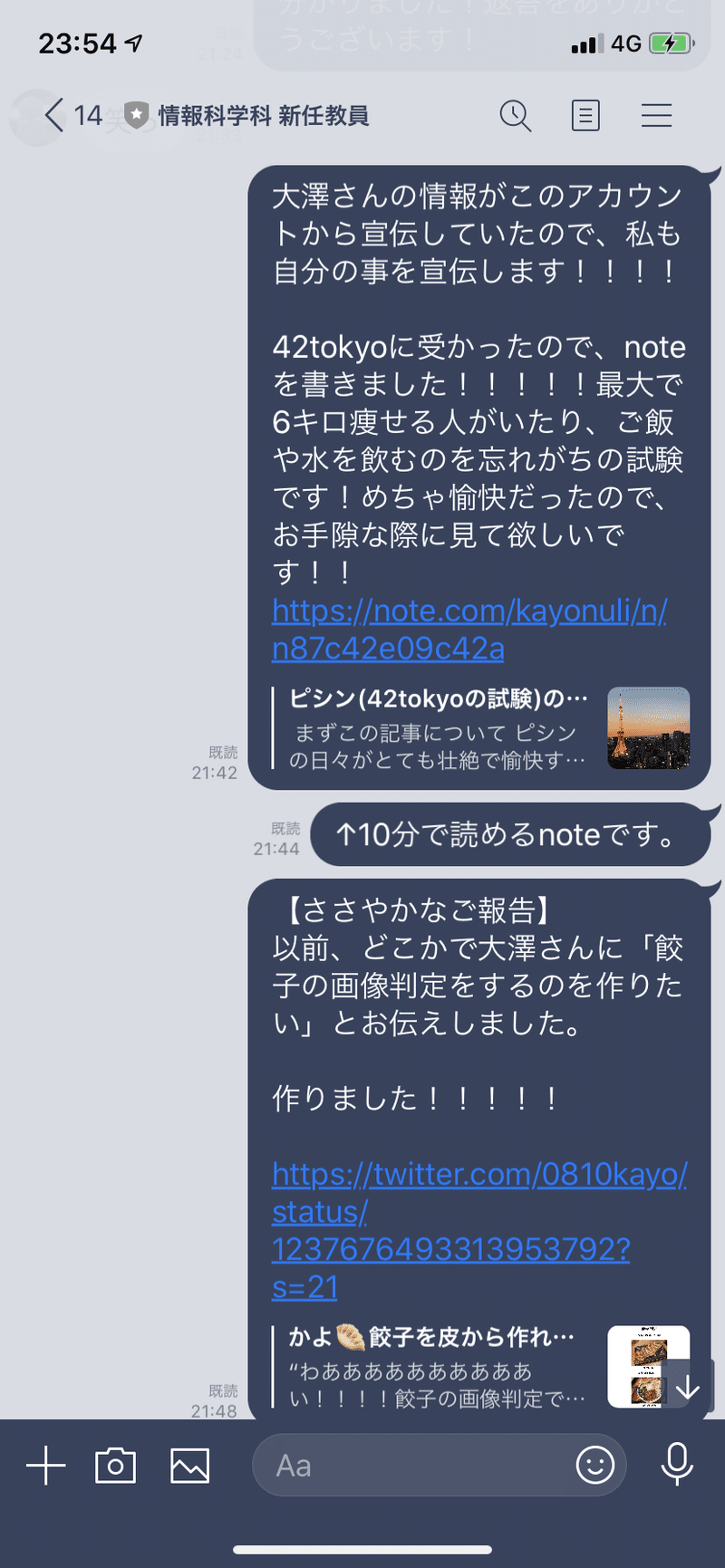Open the notes icon in header
Viewport: 725px width, 1568px height.
pyautogui.click(x=585, y=116)
